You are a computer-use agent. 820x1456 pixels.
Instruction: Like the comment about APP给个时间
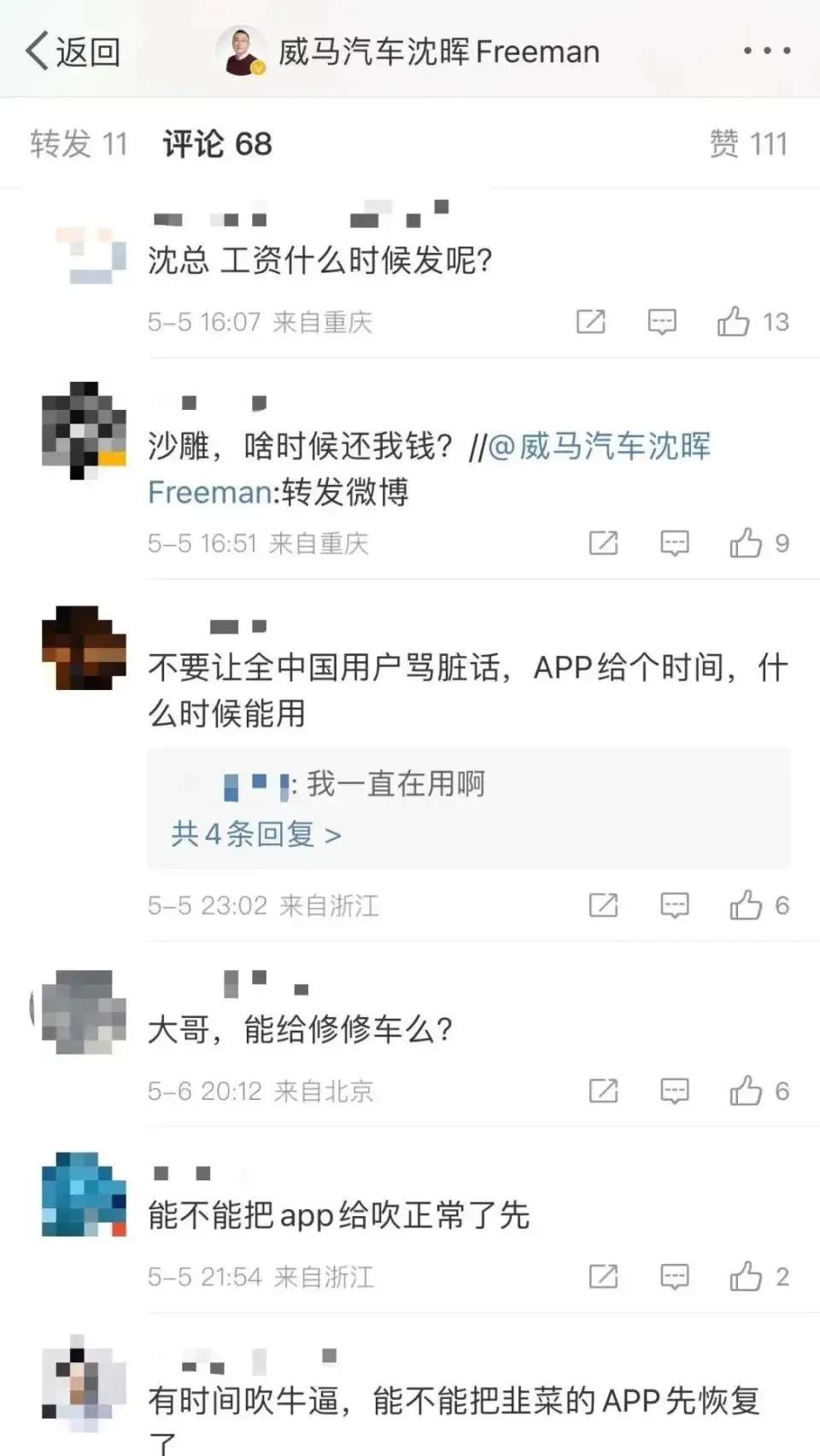coord(746,905)
